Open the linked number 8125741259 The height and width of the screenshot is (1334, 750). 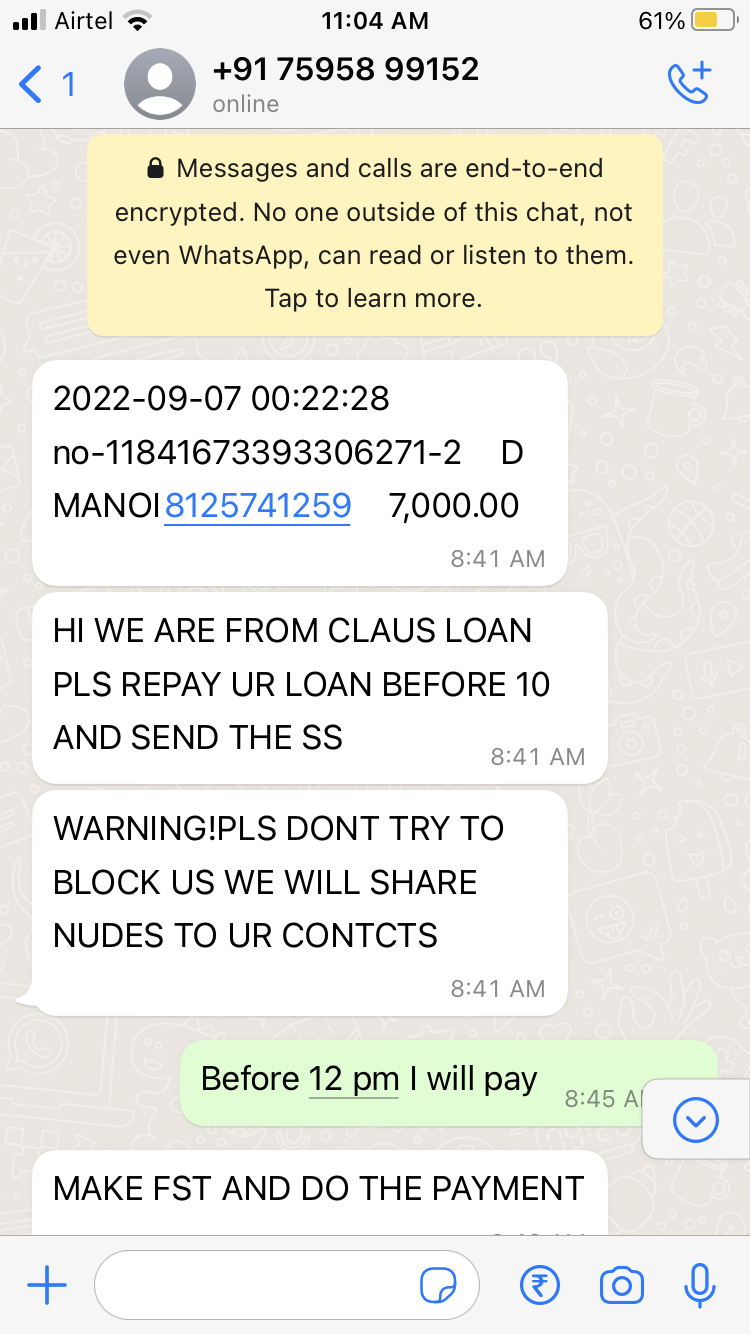(x=257, y=506)
